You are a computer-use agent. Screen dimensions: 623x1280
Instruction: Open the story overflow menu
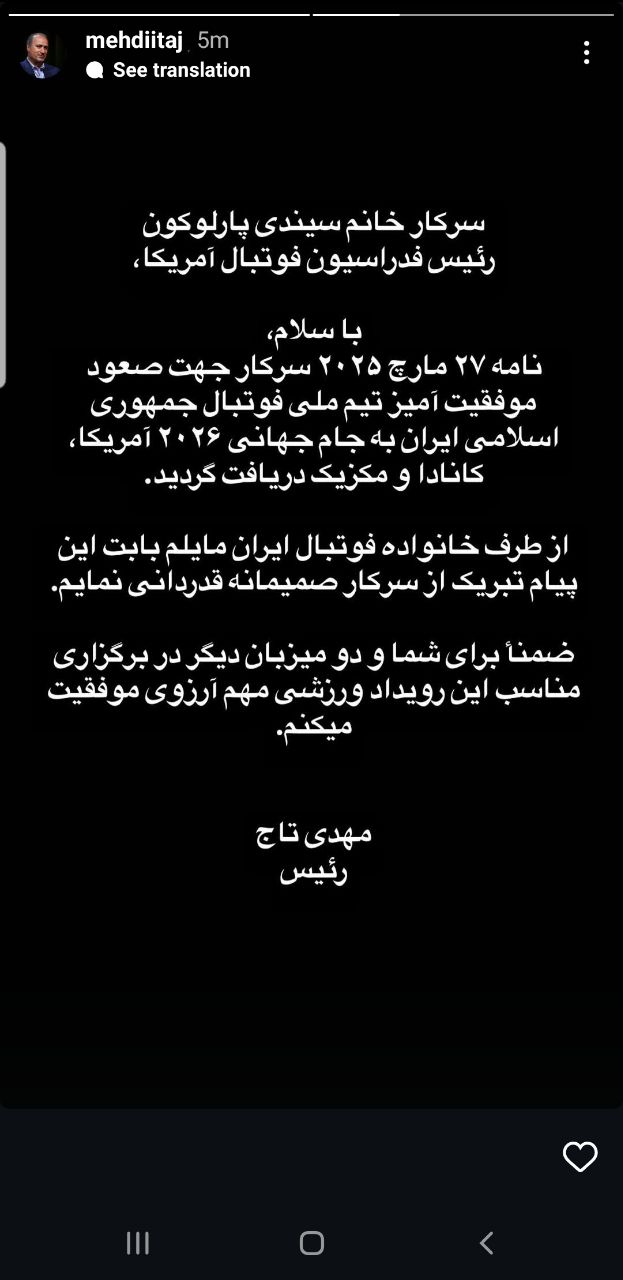pyautogui.click(x=586, y=53)
